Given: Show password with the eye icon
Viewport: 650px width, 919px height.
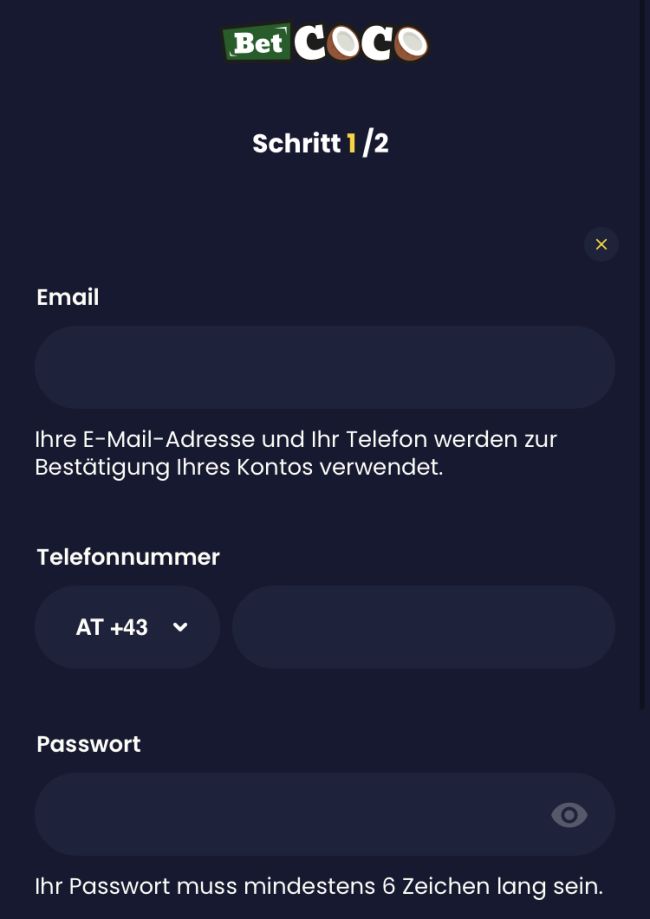Looking at the screenshot, I should click(x=569, y=815).
